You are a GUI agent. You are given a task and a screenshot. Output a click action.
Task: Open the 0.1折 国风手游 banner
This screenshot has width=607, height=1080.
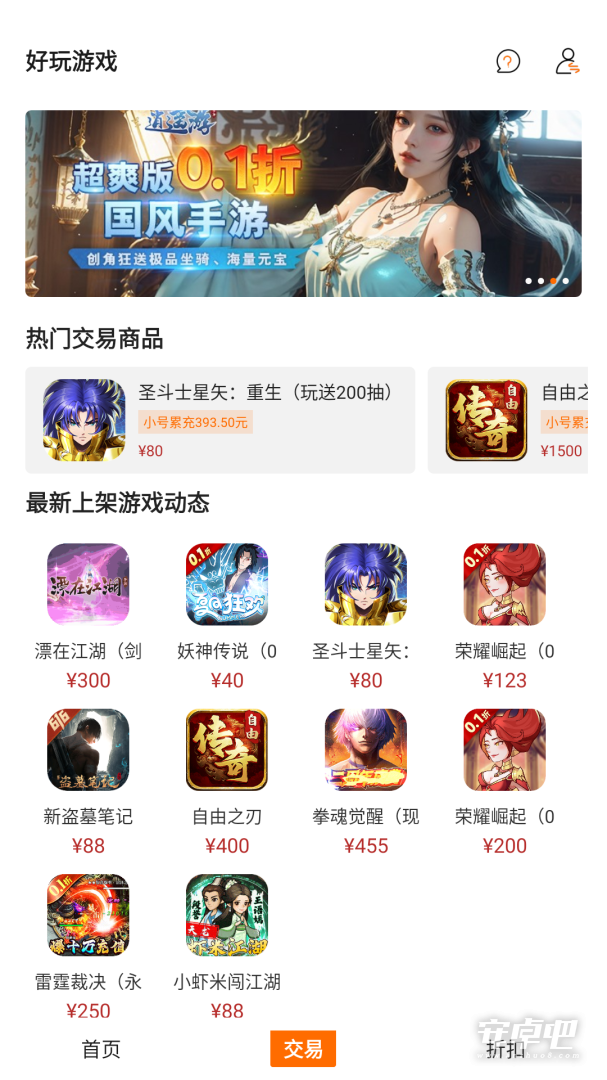[303, 204]
